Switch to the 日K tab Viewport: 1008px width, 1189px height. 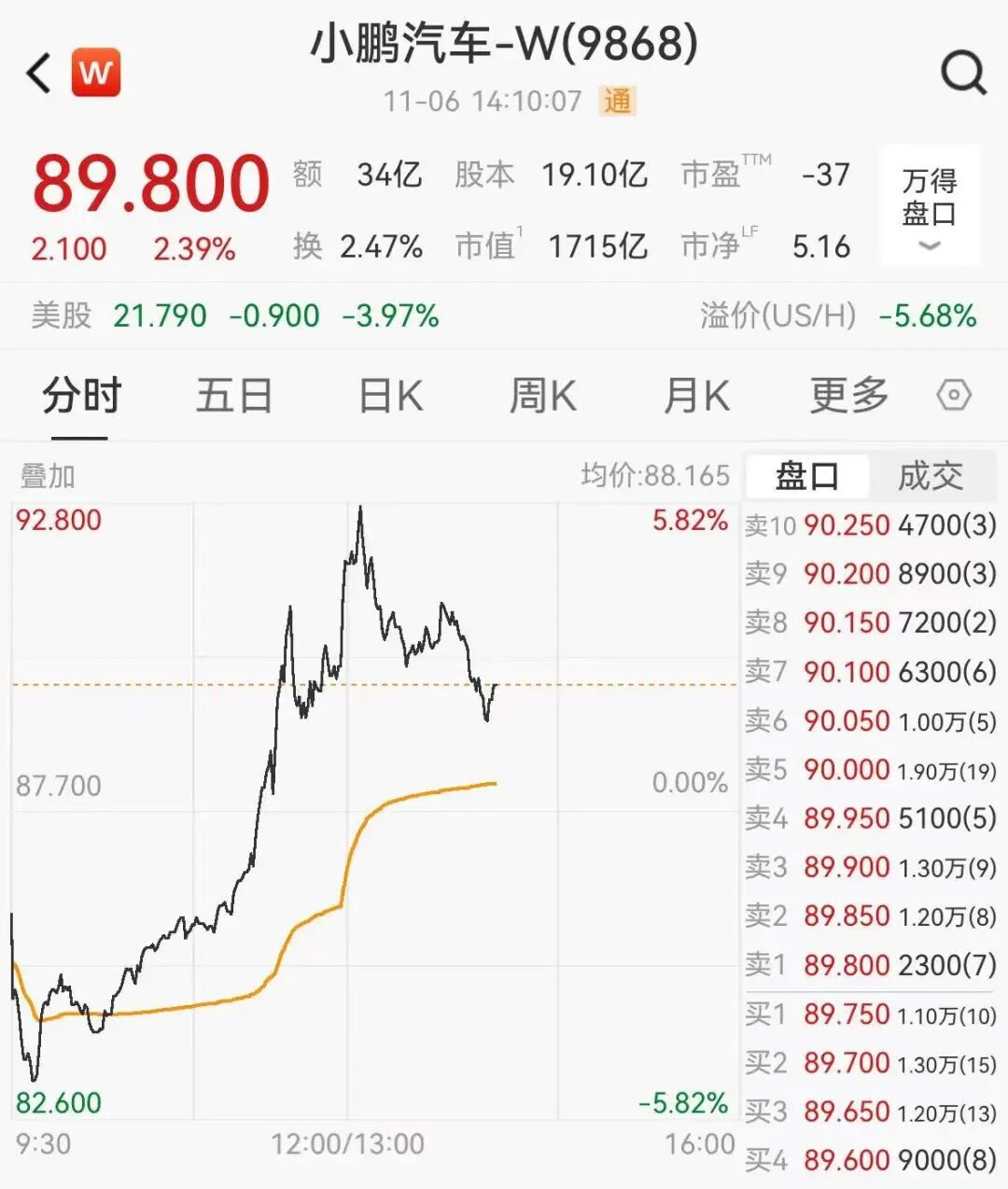[x=393, y=396]
